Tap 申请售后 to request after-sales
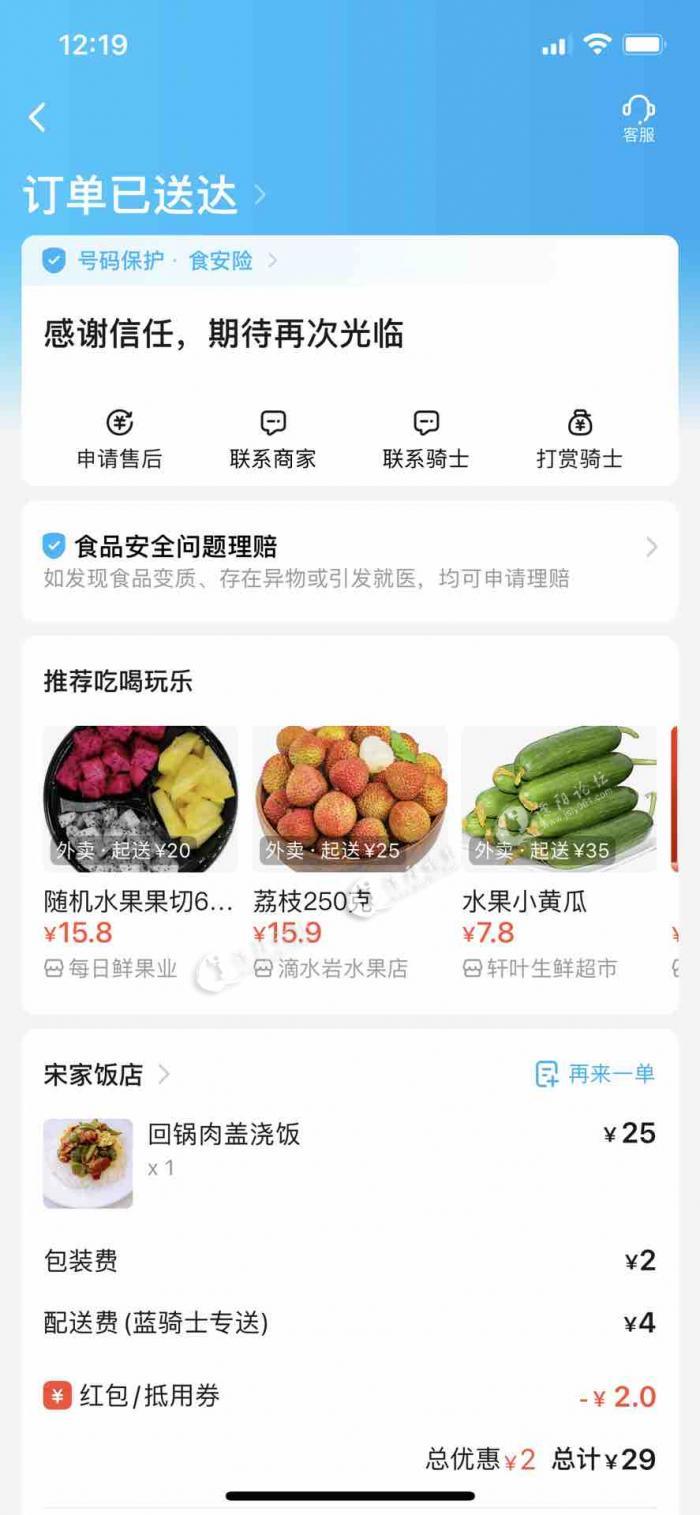This screenshot has height=1515, width=700. pos(119,440)
